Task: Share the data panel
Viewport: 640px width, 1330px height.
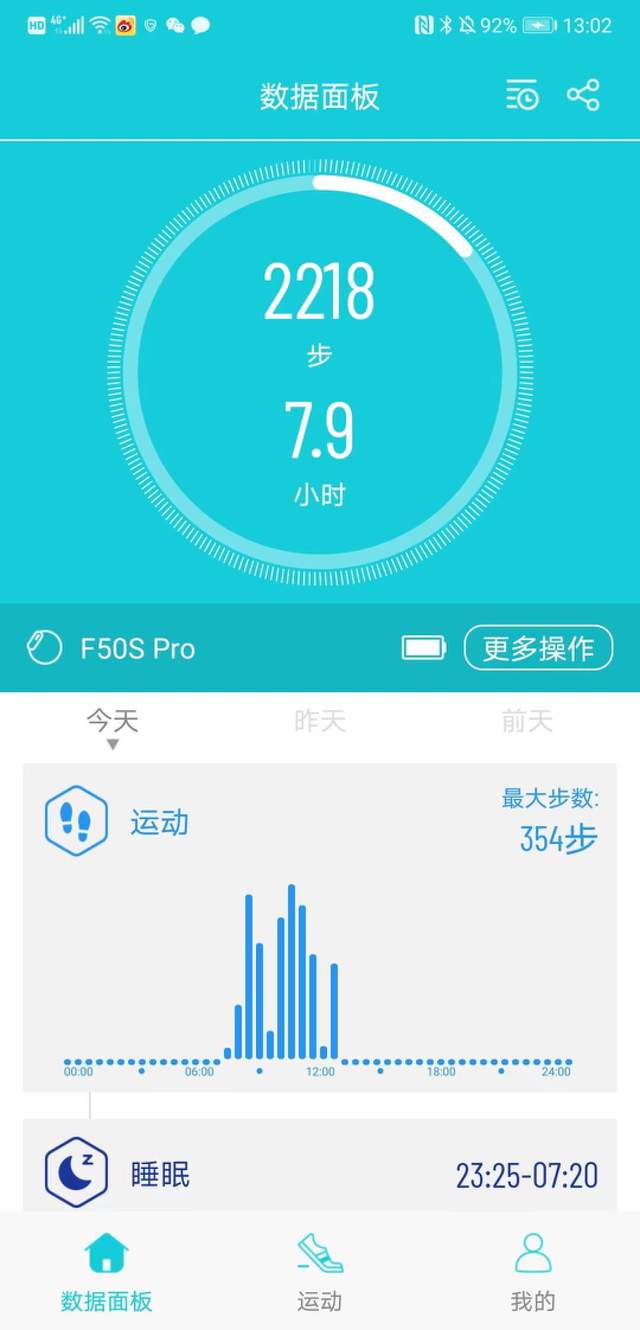Action: [583, 96]
